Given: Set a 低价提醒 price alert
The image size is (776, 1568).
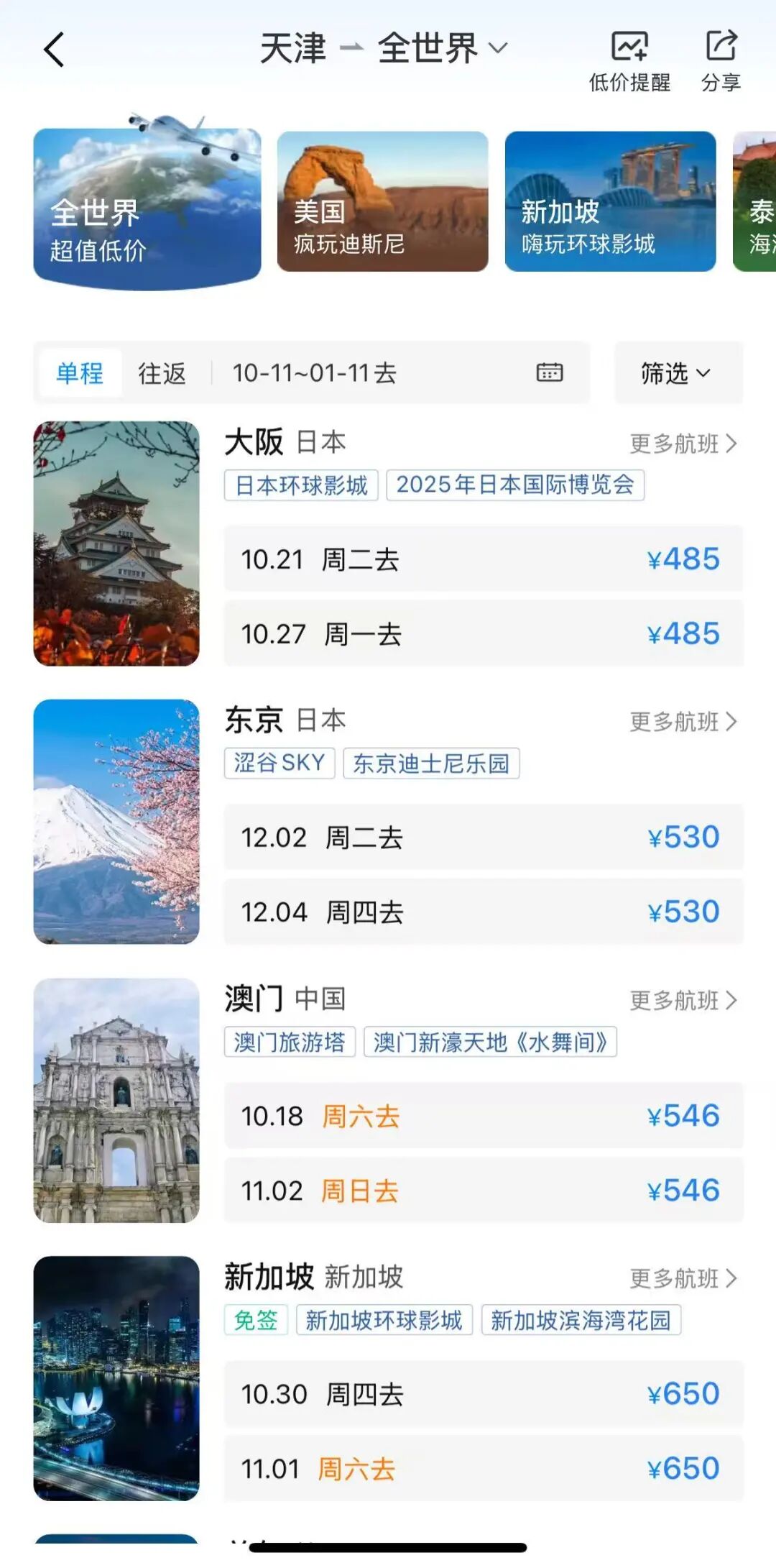Looking at the screenshot, I should (629, 61).
